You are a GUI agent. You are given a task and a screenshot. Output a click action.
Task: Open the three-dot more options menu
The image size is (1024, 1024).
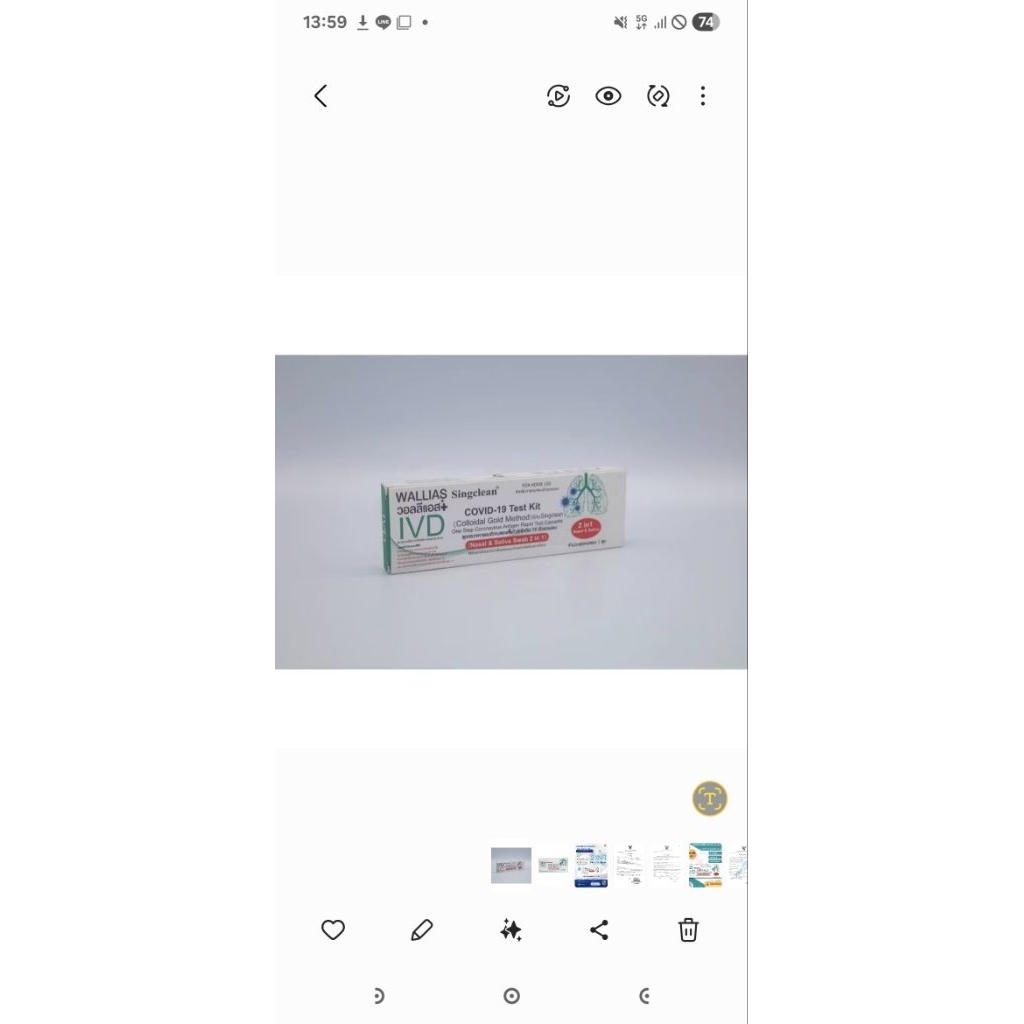point(703,96)
